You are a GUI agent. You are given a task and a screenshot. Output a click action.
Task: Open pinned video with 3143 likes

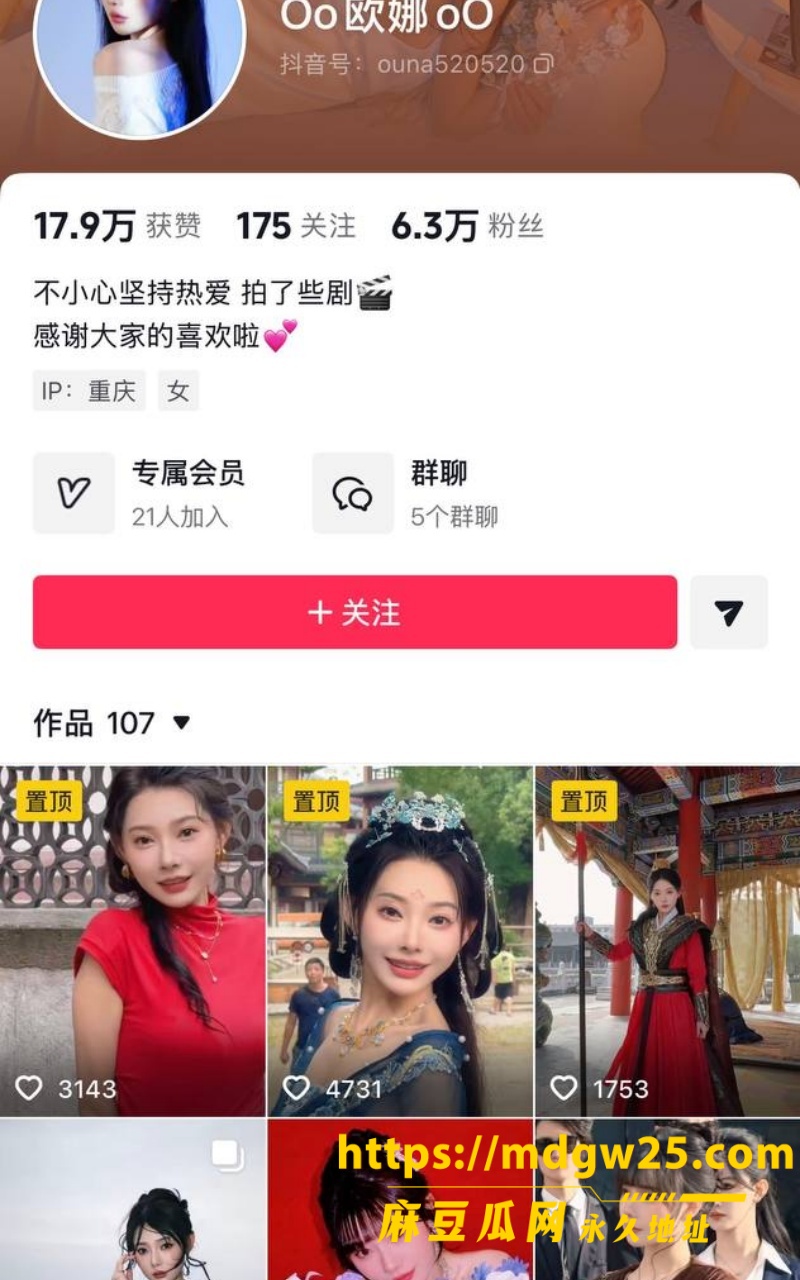click(x=133, y=941)
